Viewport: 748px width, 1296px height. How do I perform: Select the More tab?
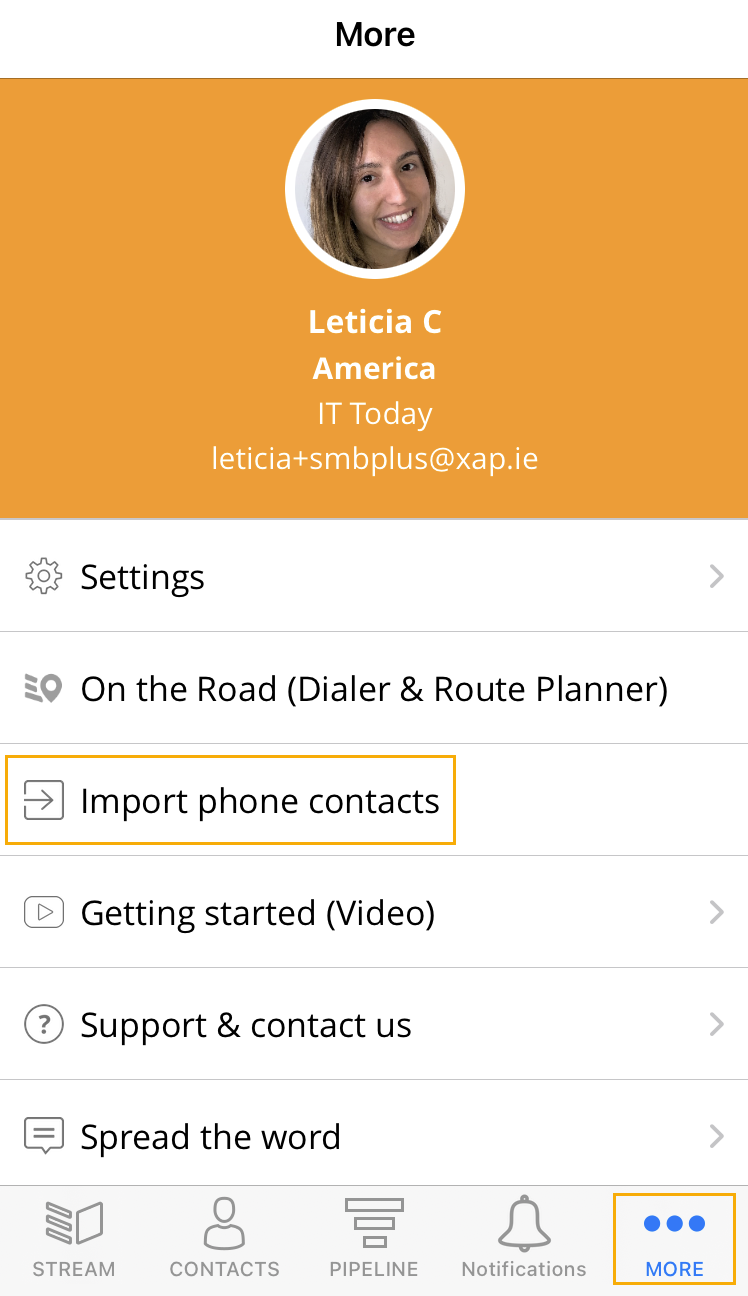point(674,1240)
